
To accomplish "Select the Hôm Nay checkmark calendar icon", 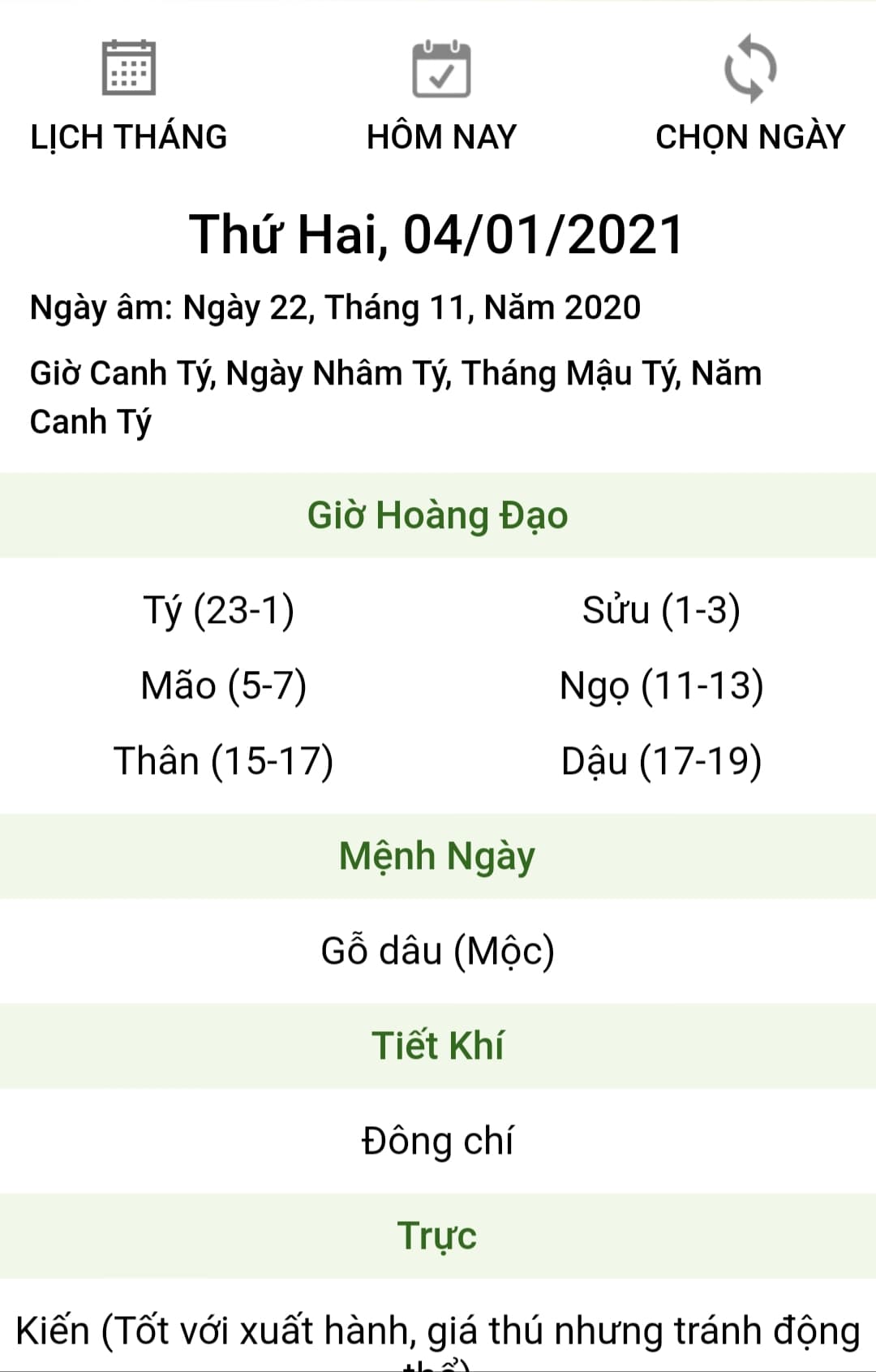I will [x=440, y=69].
